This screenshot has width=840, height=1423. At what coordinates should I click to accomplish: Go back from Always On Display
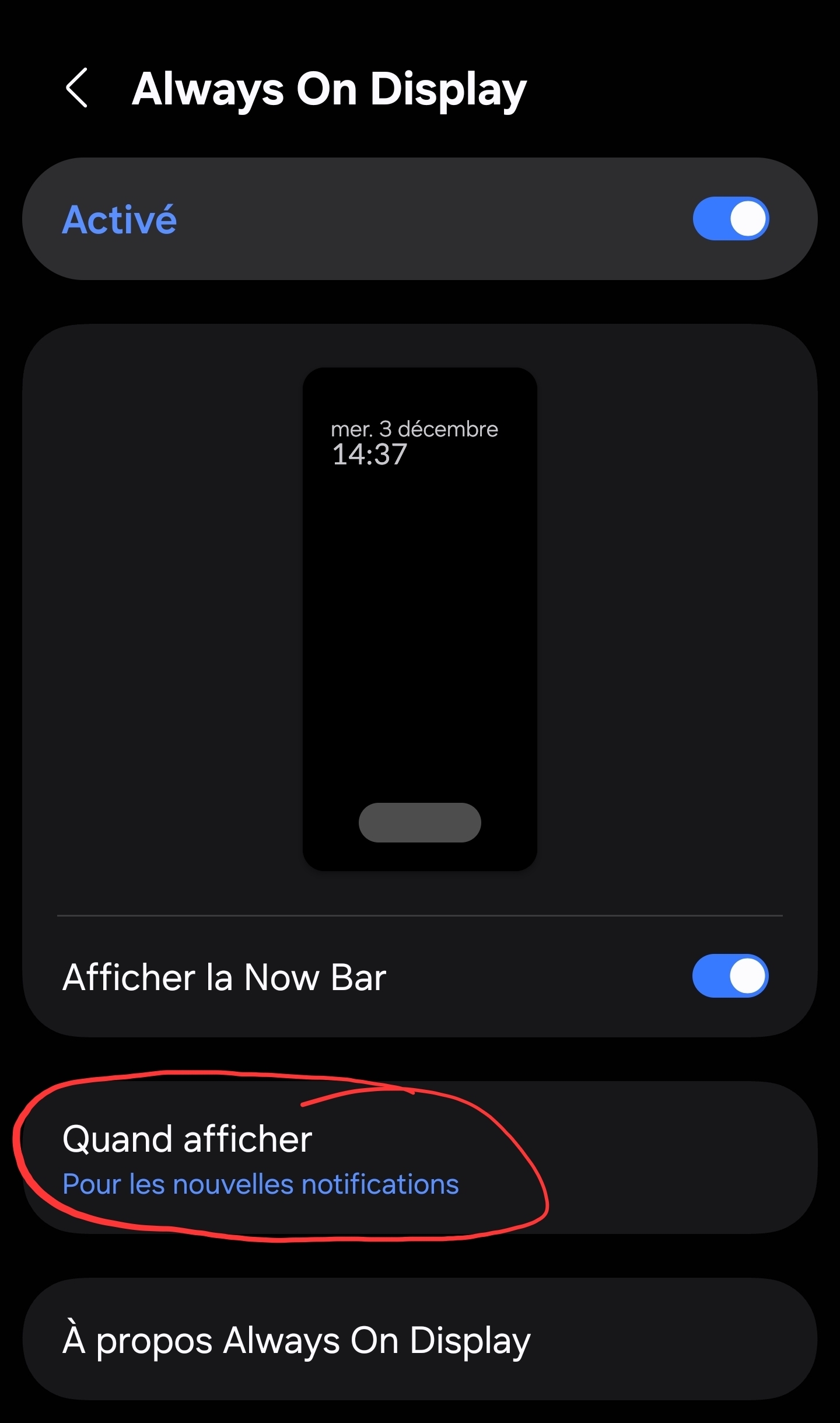(77, 88)
